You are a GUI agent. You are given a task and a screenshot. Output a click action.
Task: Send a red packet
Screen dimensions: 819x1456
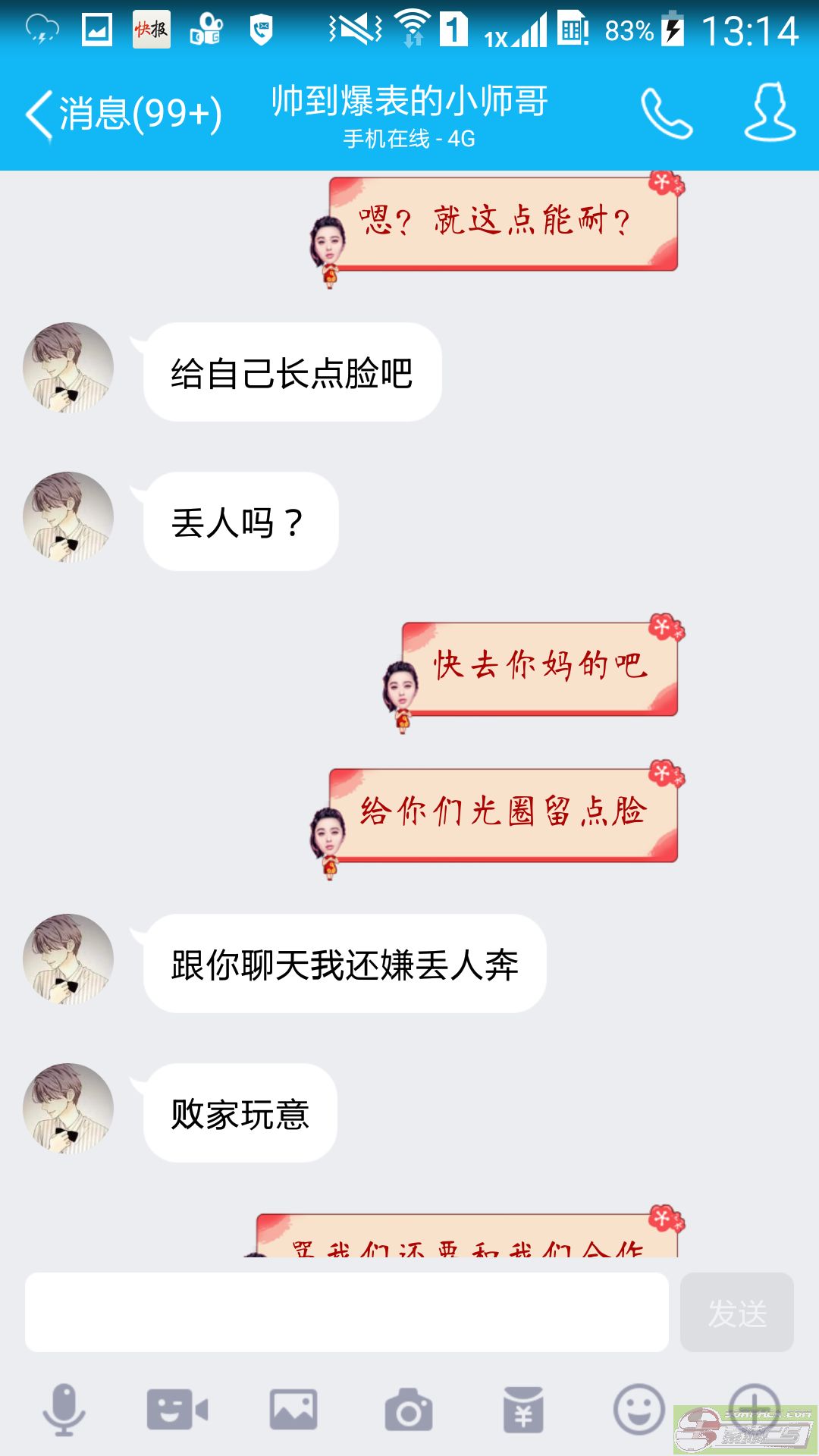tap(523, 1410)
